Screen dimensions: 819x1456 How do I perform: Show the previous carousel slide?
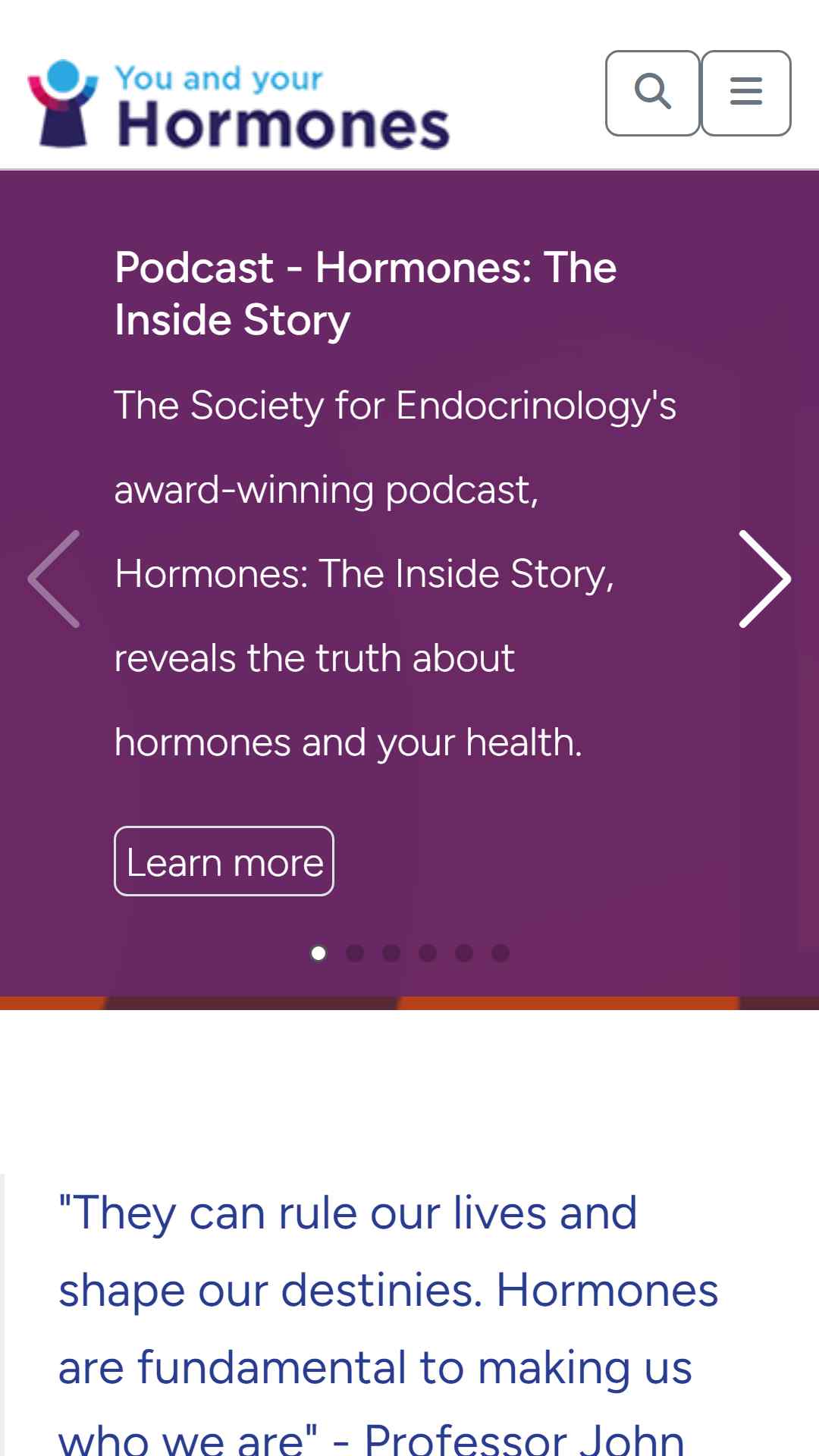(54, 579)
